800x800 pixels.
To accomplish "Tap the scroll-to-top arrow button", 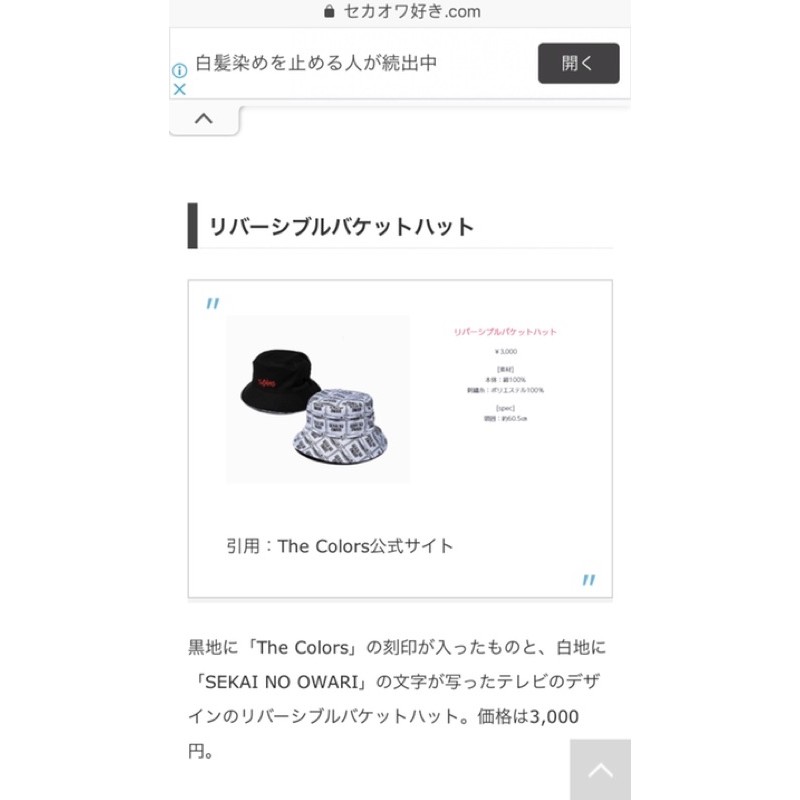I will [600, 769].
